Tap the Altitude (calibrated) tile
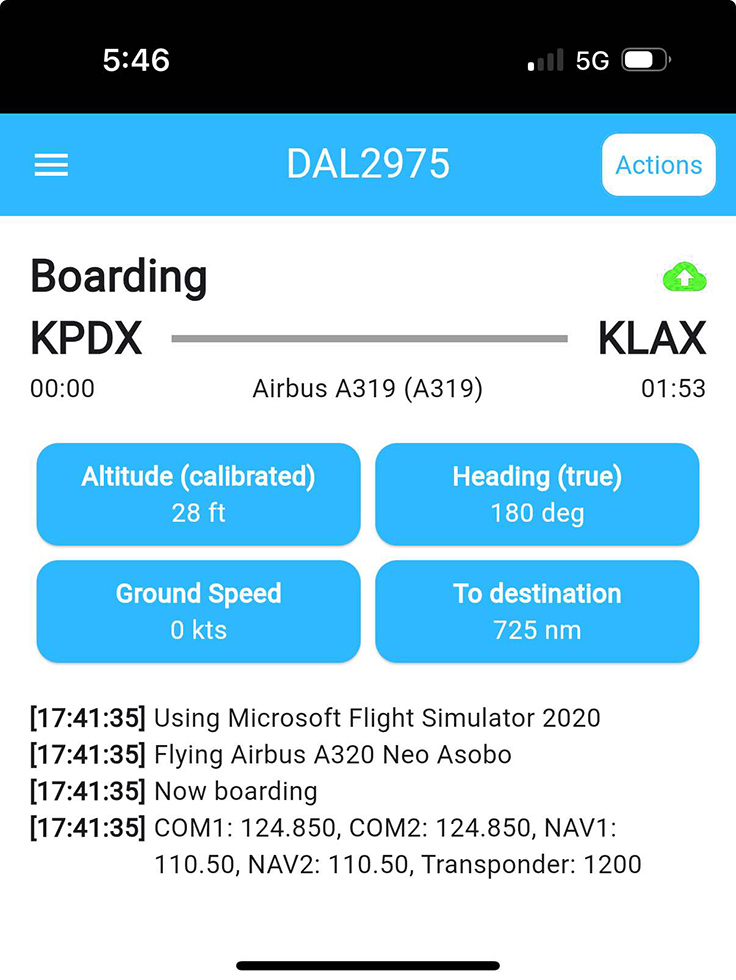 [198, 494]
